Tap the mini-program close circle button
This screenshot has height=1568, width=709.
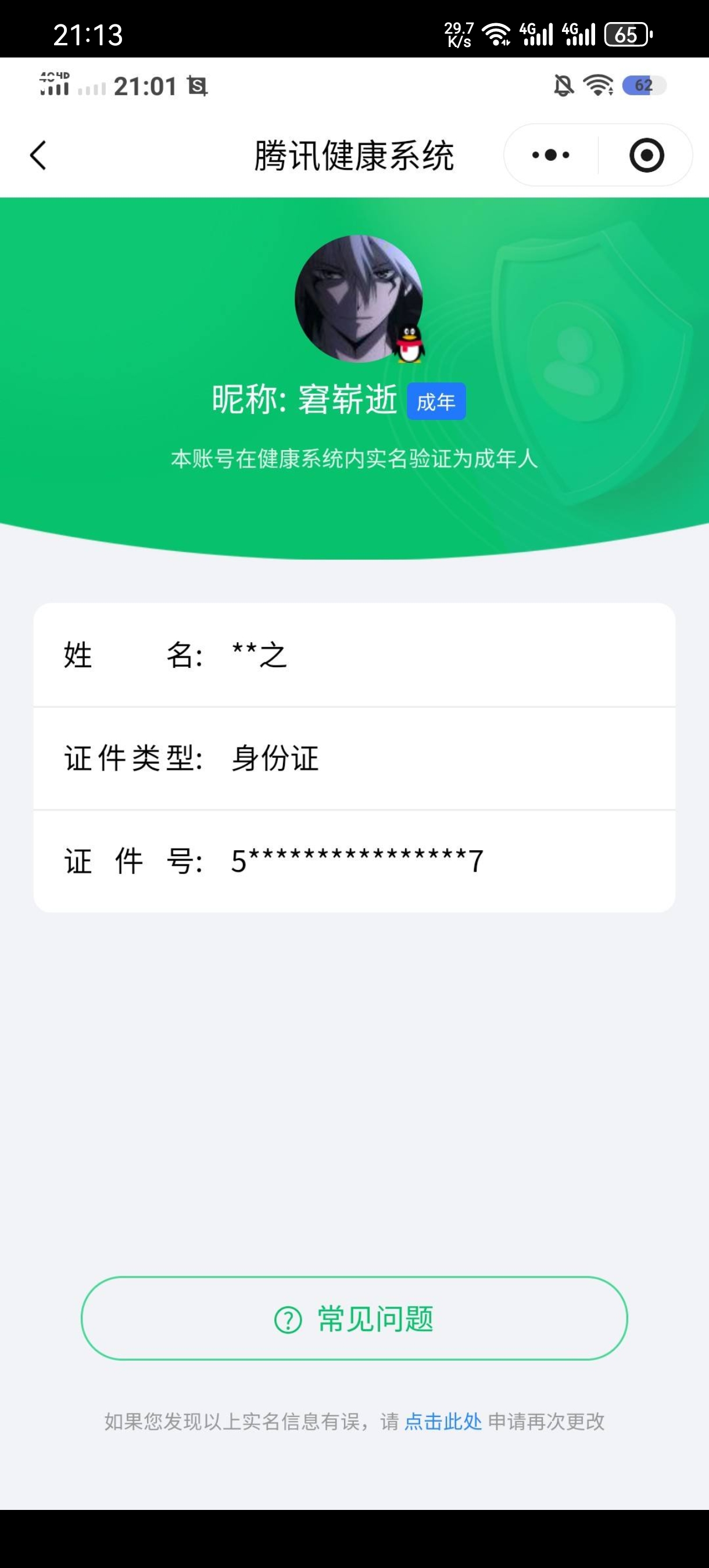[x=646, y=155]
